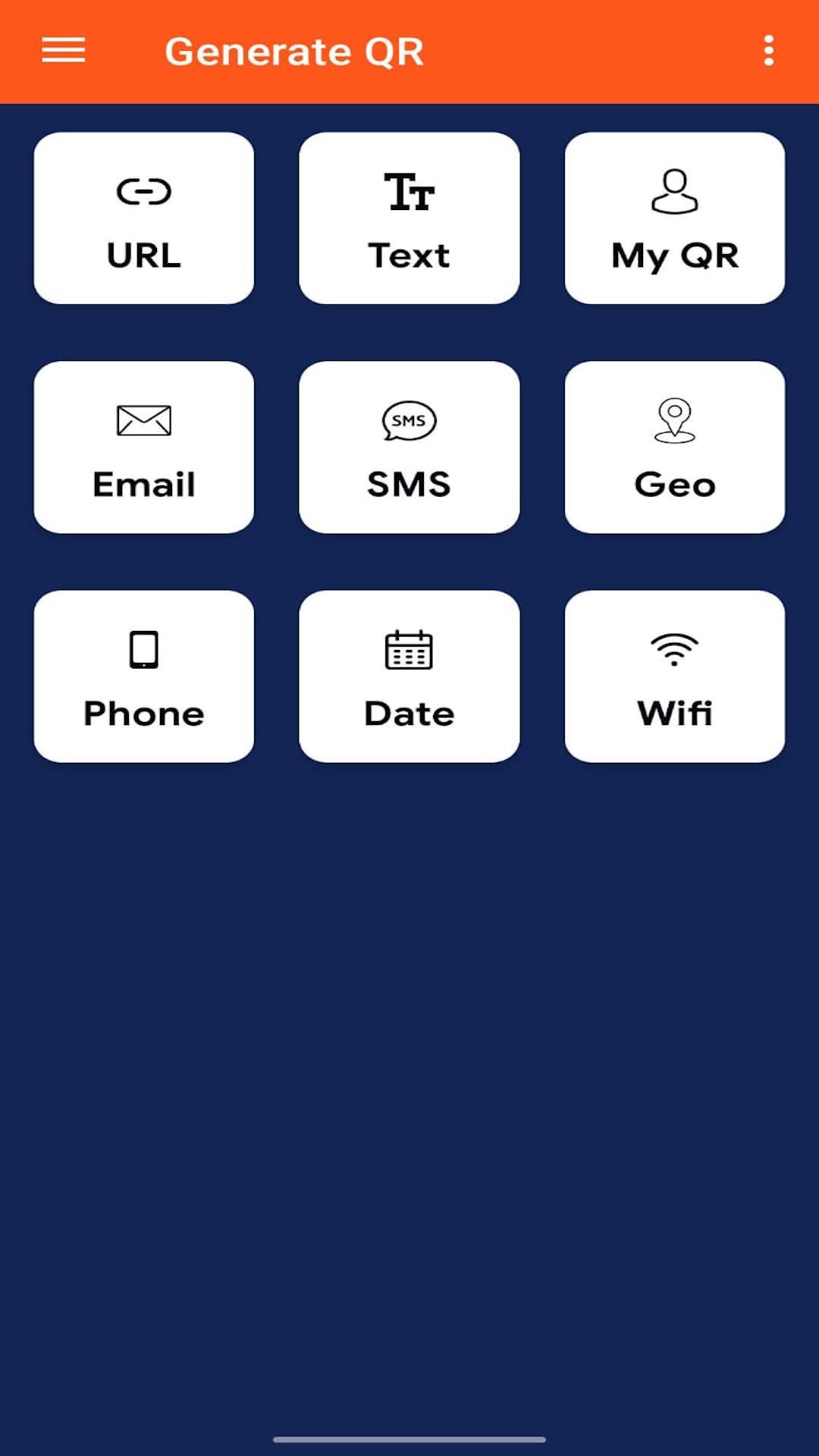
Task: Open the Date calendar icon
Action: coord(409,650)
